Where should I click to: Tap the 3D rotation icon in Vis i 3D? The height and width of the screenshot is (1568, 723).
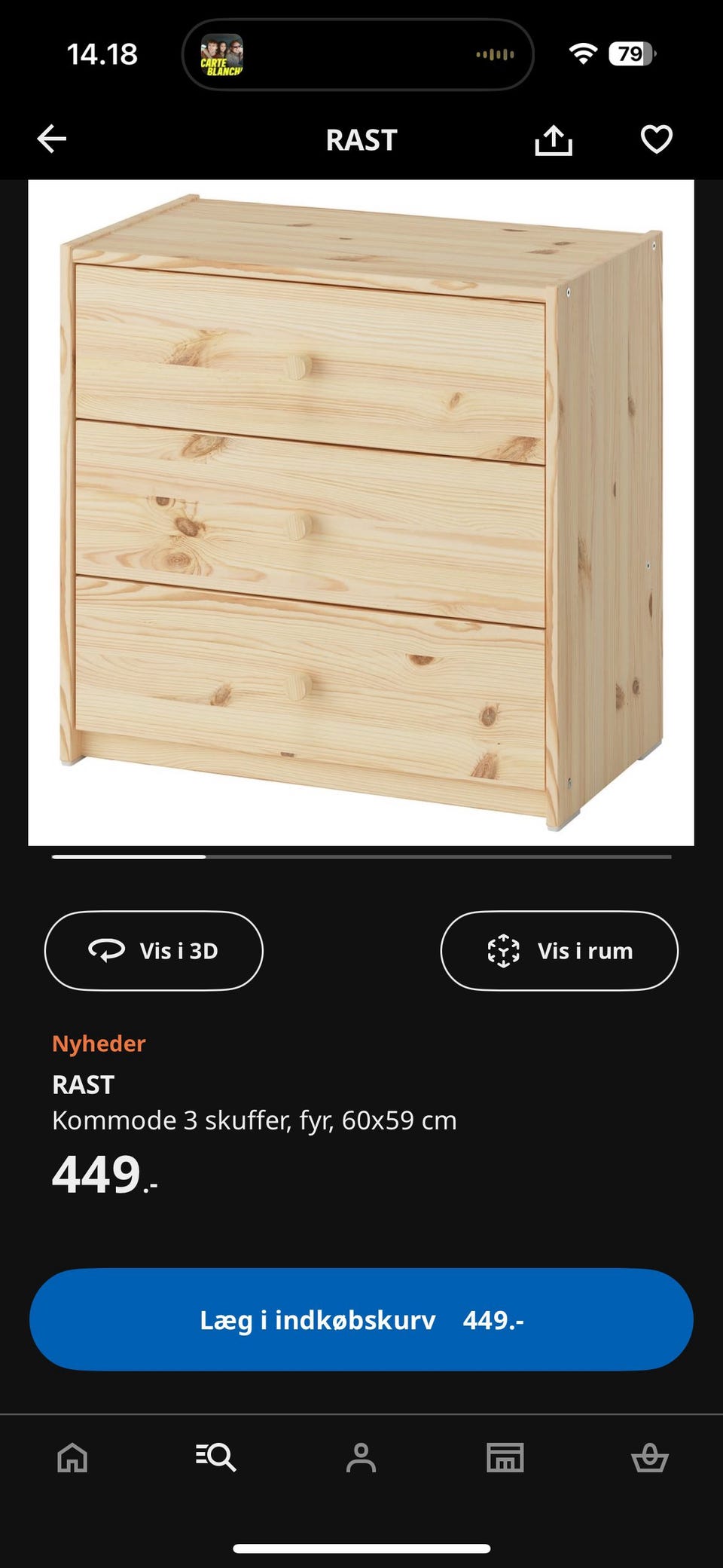[x=107, y=950]
